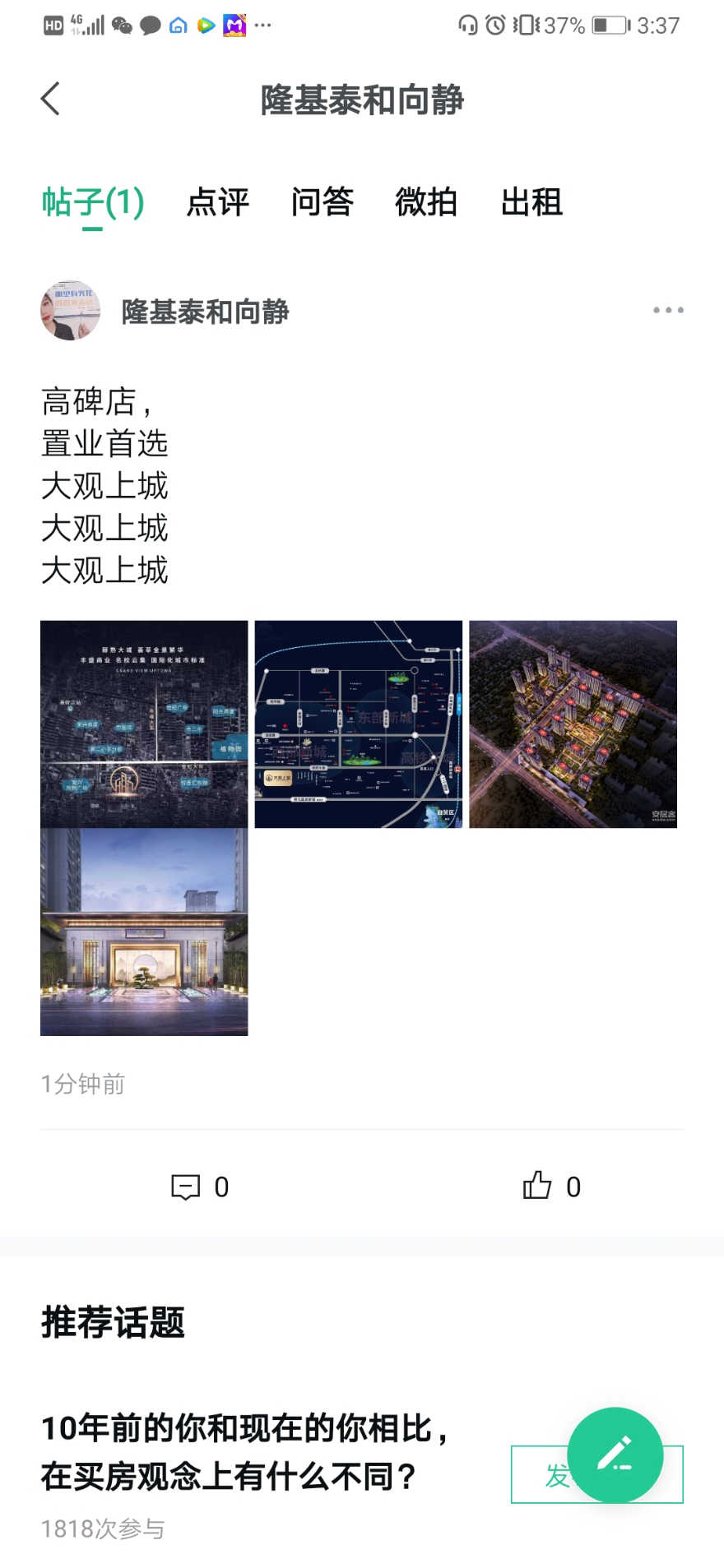Open the post's three-dot overflow menu
724x1568 pixels.
coord(668,310)
